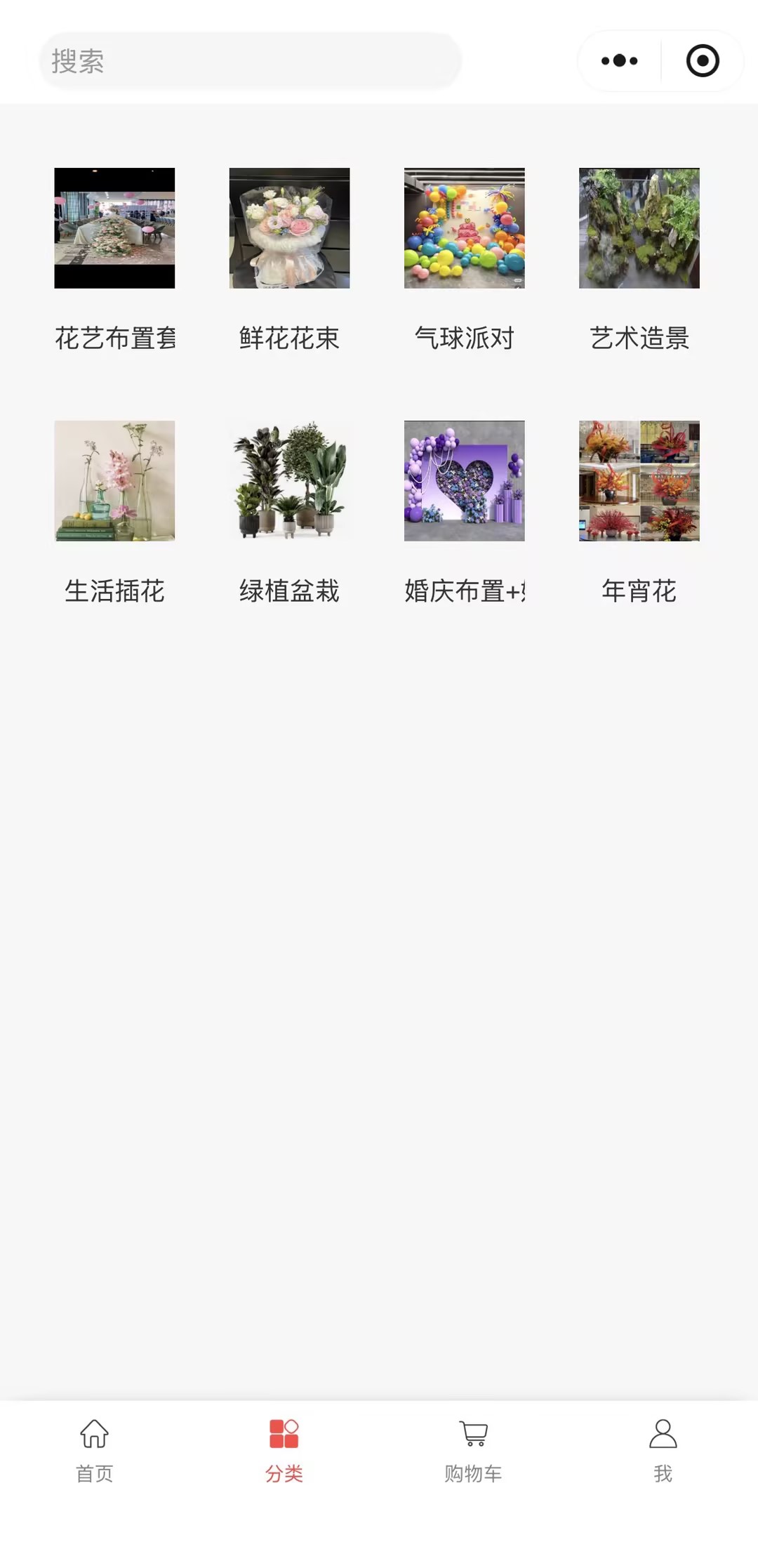Tap the 搜索 search box
The height and width of the screenshot is (1568, 758).
(x=249, y=61)
